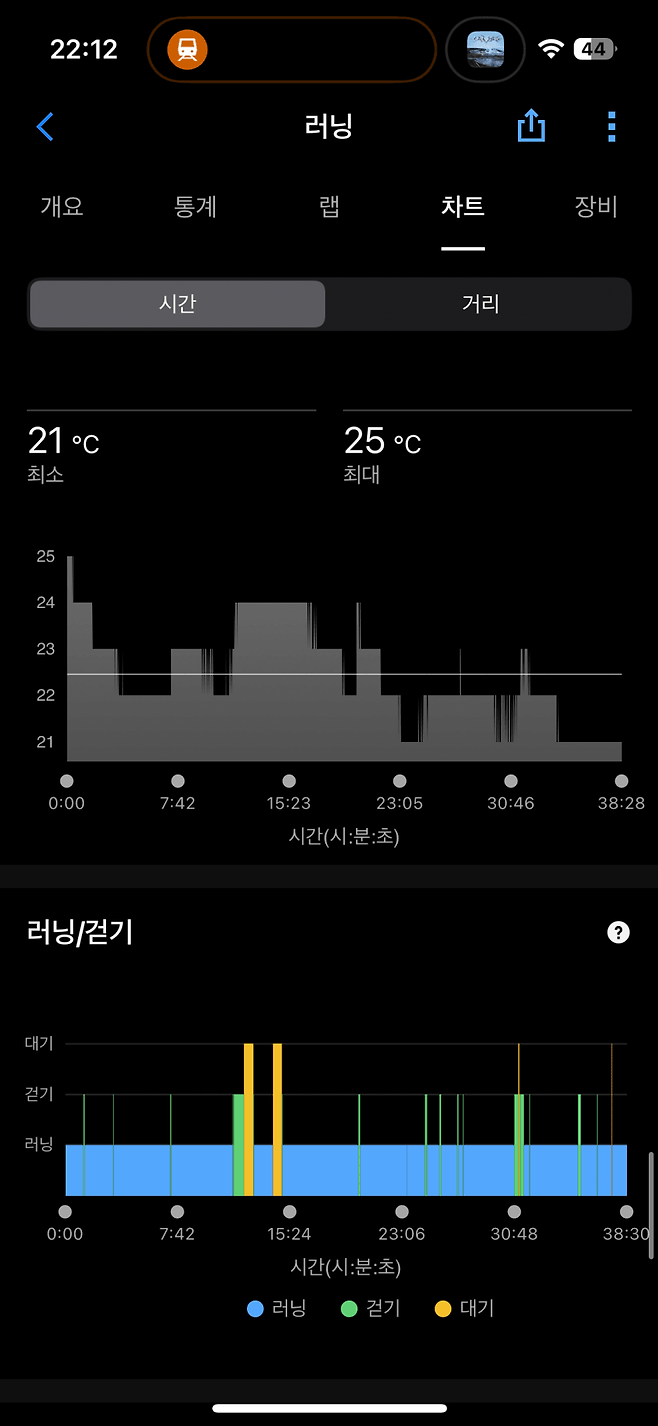Image resolution: width=658 pixels, height=1426 pixels.
Task: Select the 시간 segment
Action: click(177, 304)
